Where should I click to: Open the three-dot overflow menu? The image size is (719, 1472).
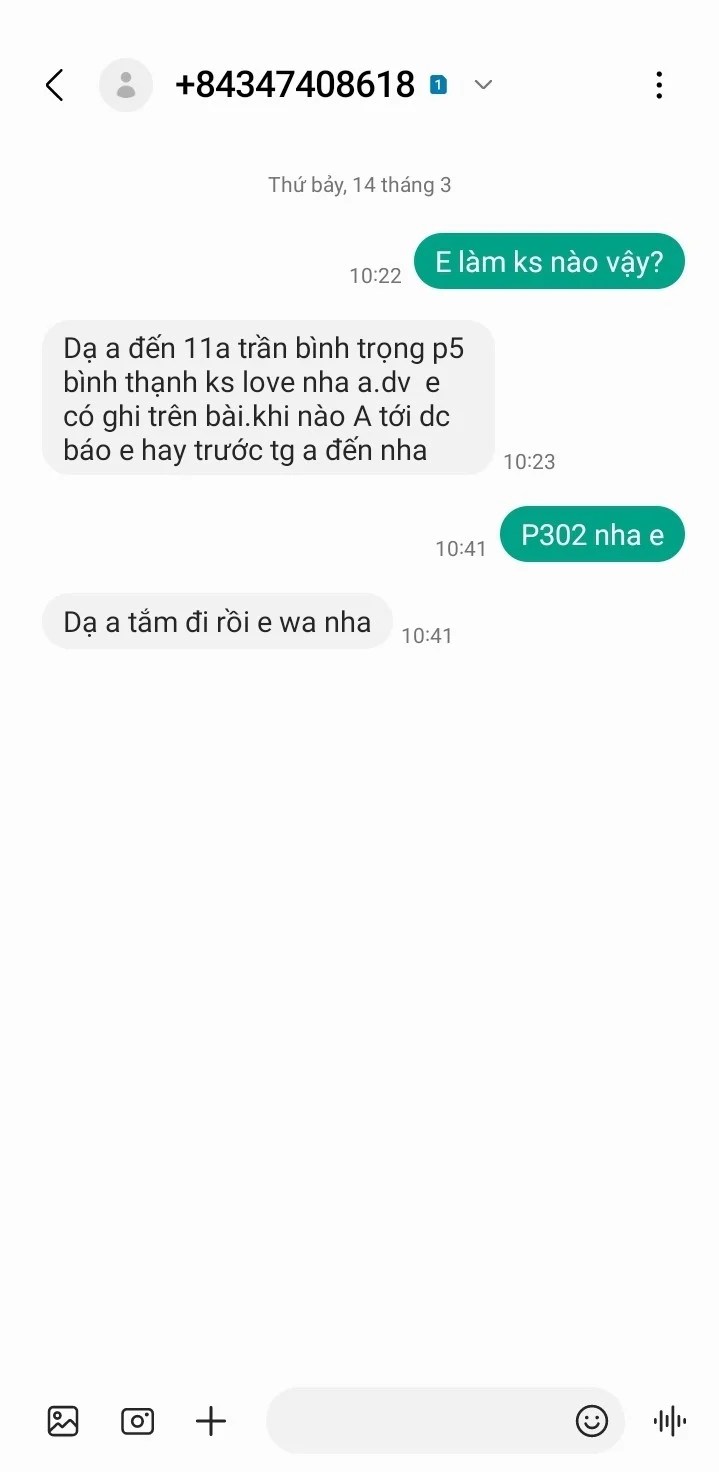tap(659, 85)
